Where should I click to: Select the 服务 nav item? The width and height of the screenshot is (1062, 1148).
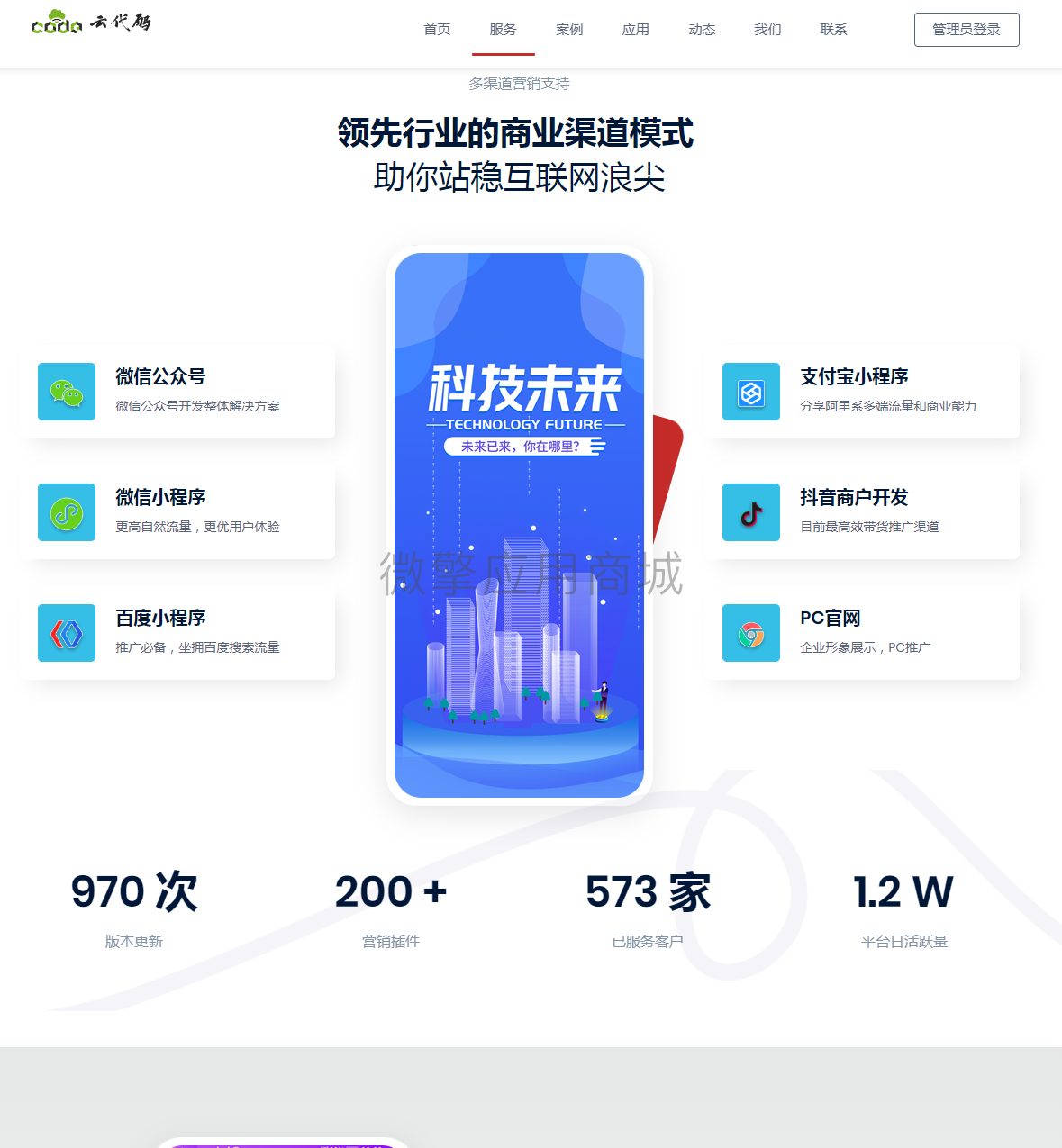click(503, 30)
